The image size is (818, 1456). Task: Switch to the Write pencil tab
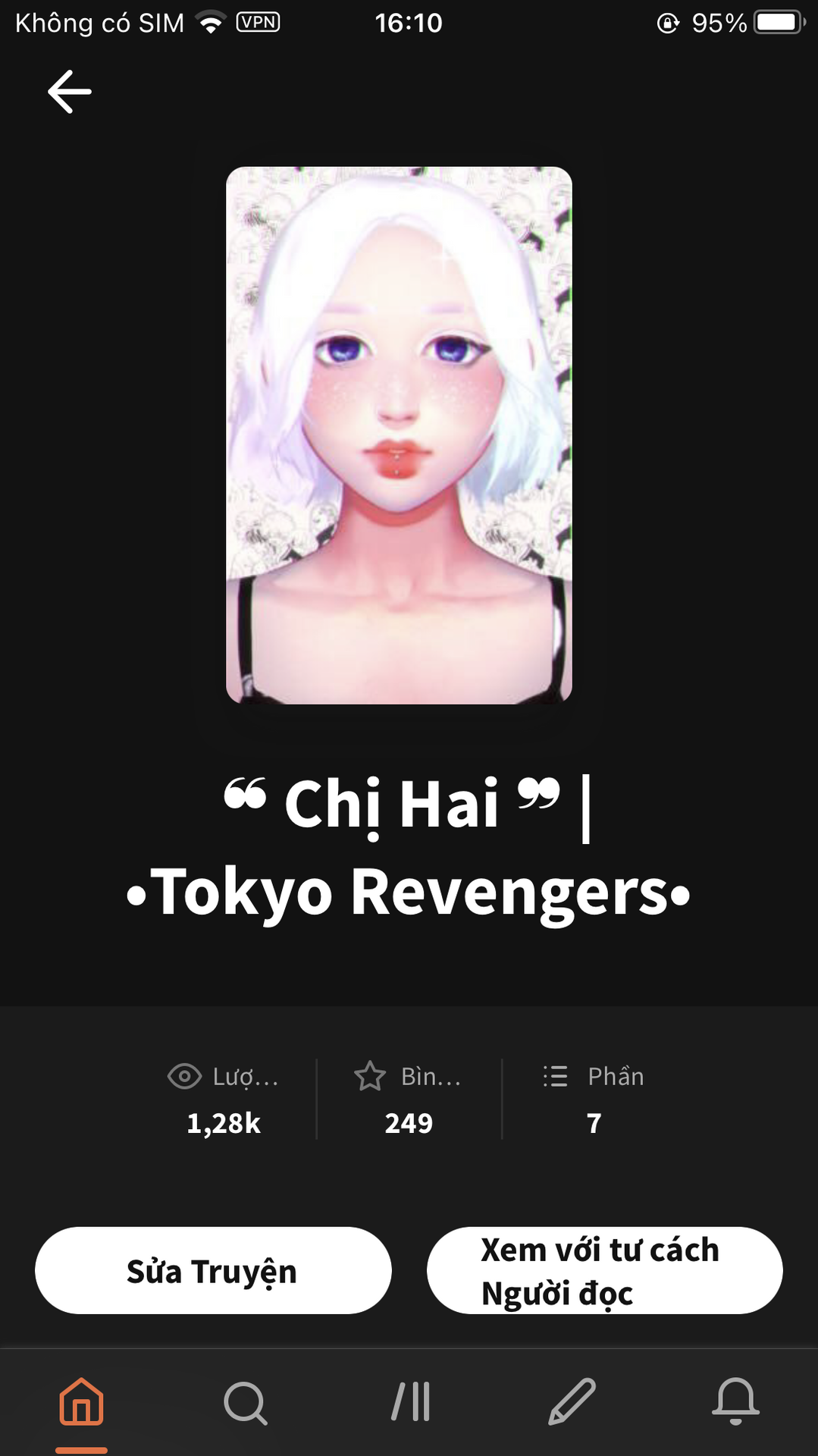click(572, 1401)
